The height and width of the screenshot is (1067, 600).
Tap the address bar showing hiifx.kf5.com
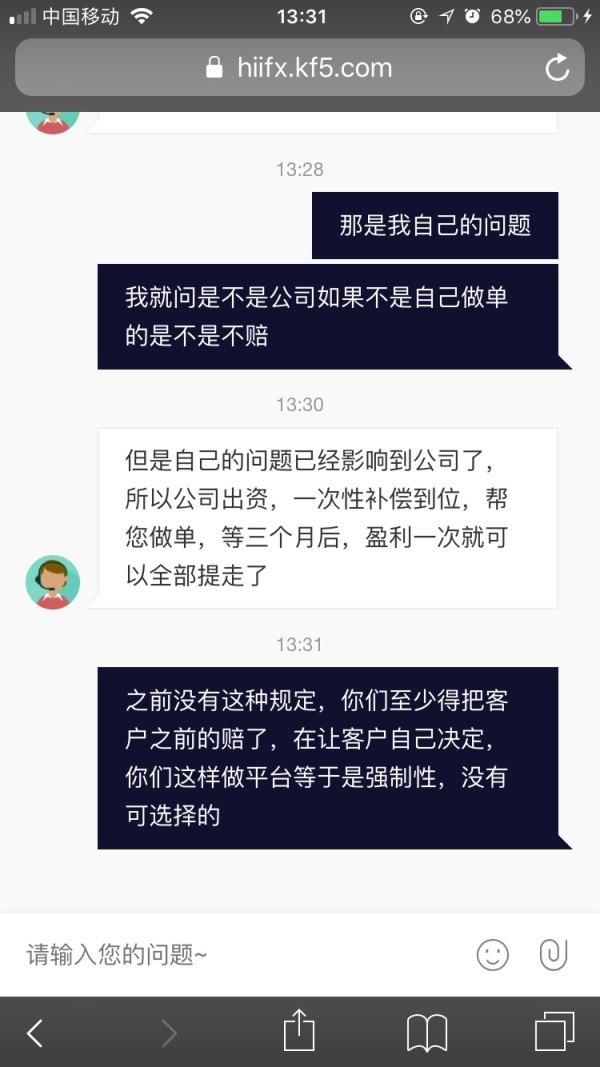300,68
